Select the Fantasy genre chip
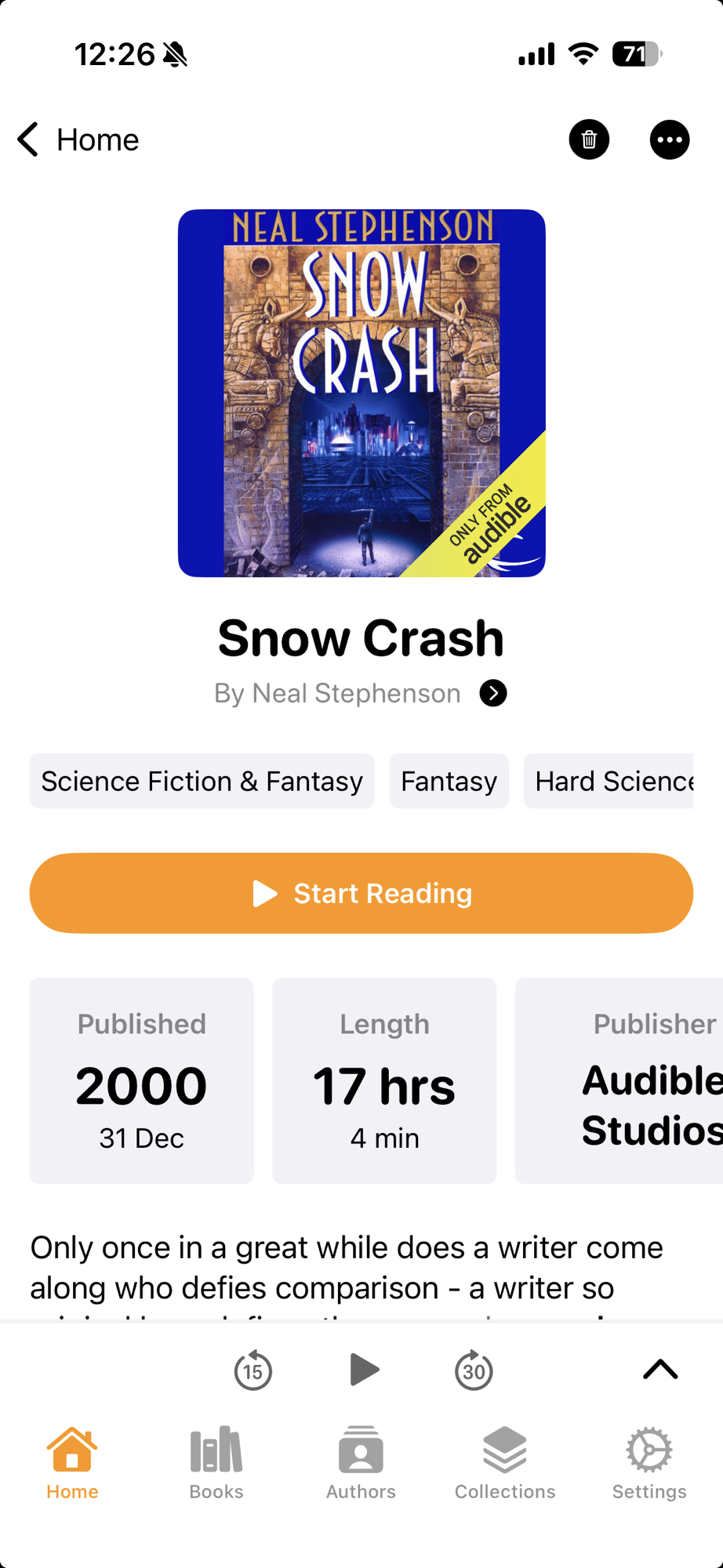The image size is (723, 1568). (x=449, y=781)
